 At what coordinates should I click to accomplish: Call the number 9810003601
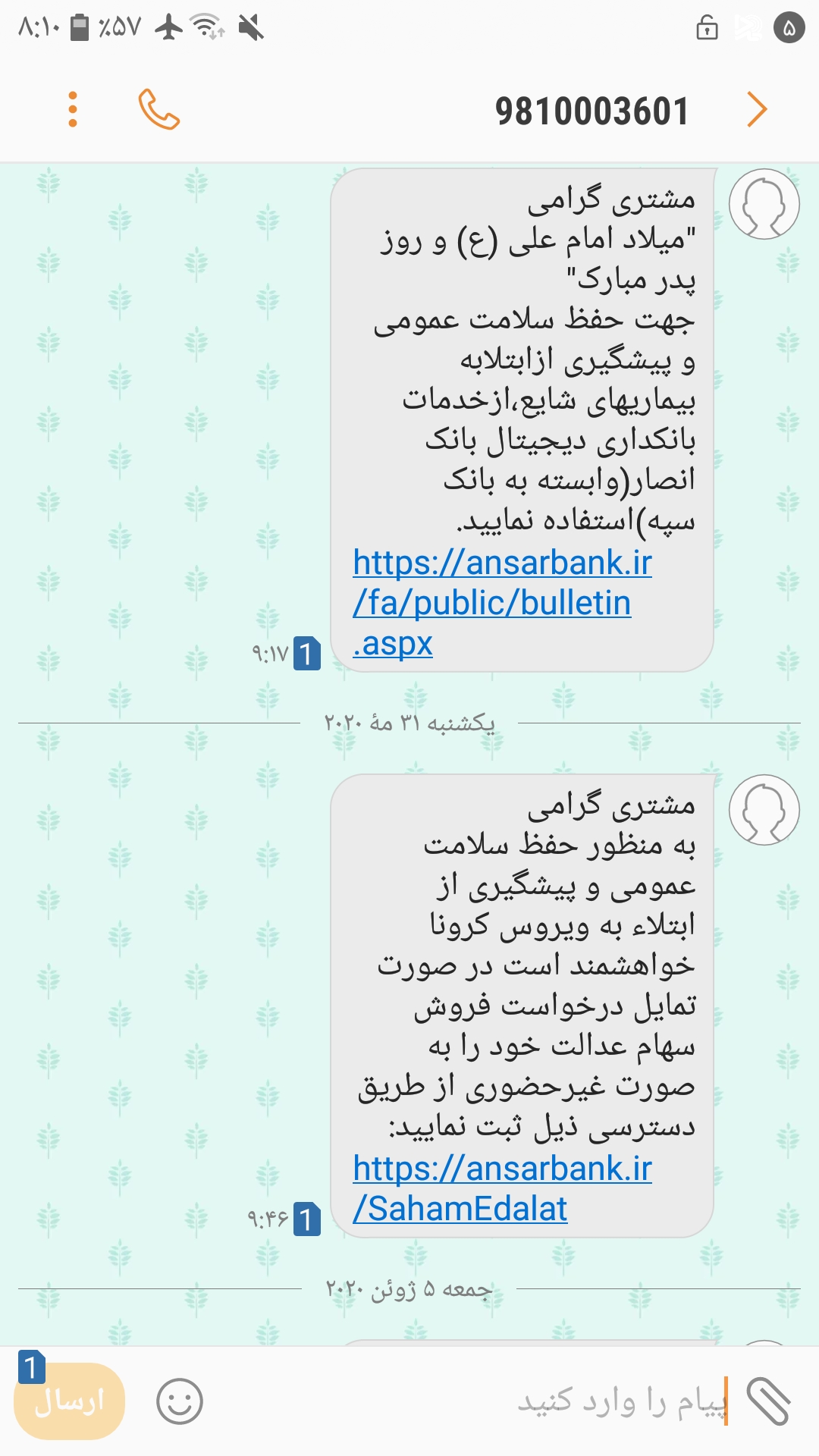tap(158, 110)
